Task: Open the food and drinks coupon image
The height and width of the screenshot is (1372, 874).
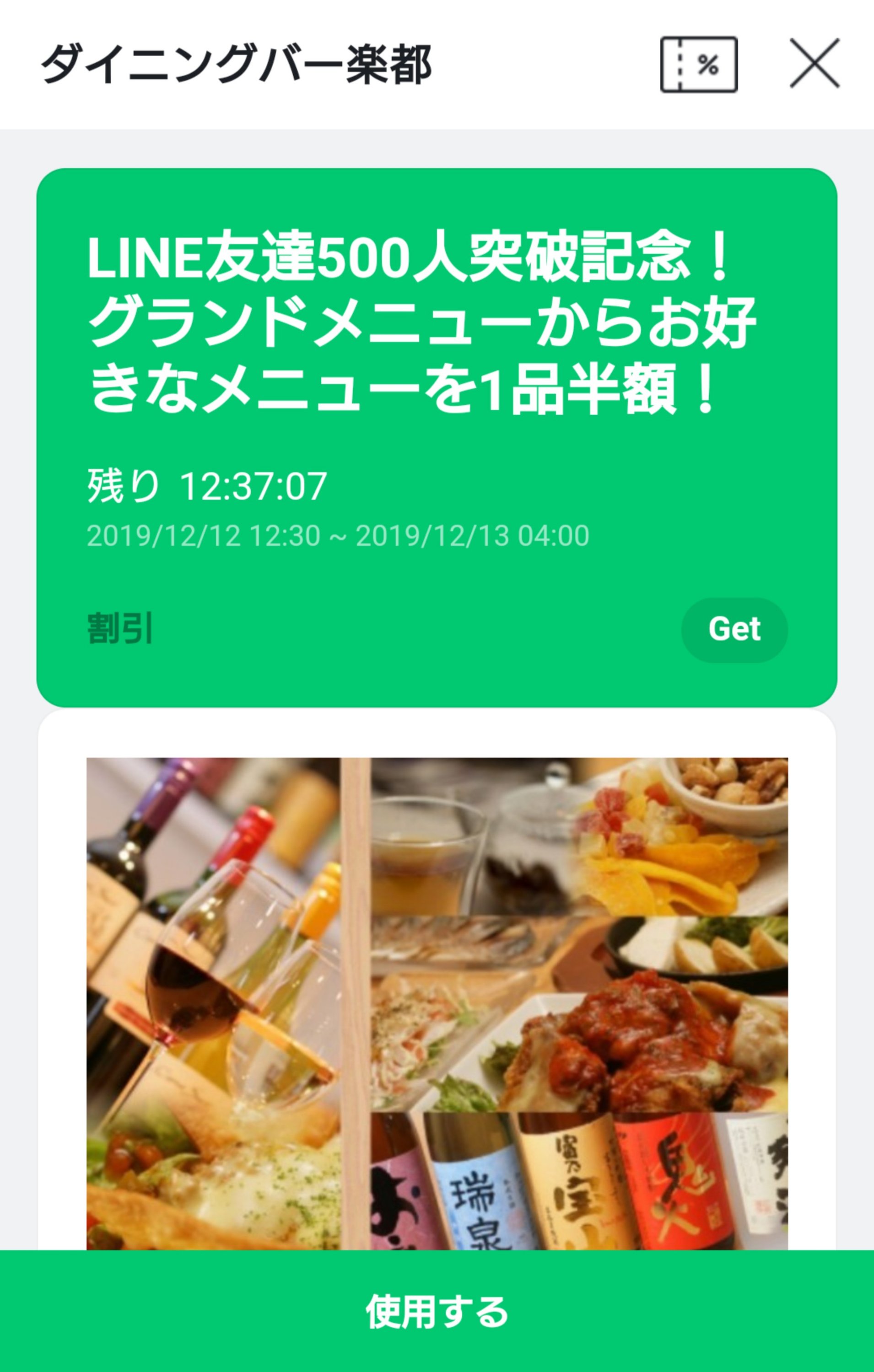Action: point(437,1003)
